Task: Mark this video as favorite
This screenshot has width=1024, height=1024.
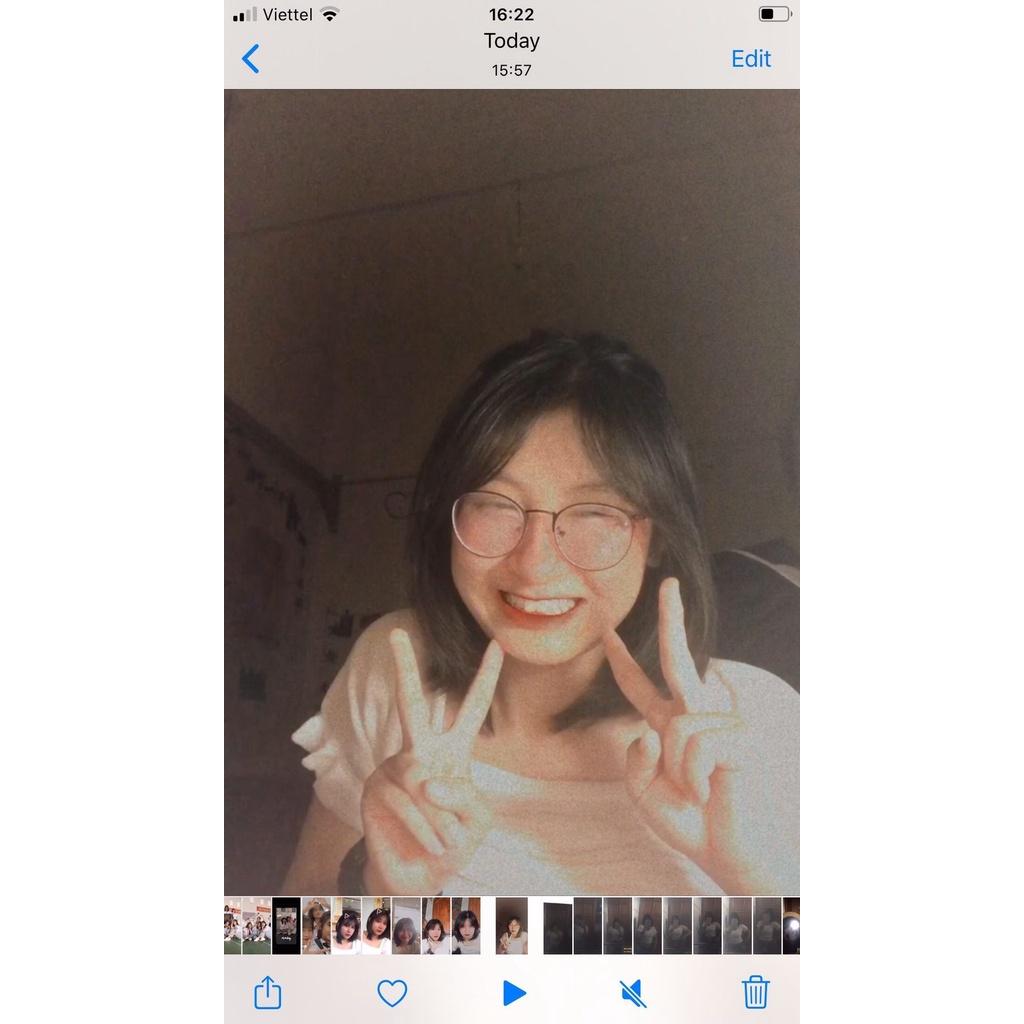Action: click(x=392, y=993)
